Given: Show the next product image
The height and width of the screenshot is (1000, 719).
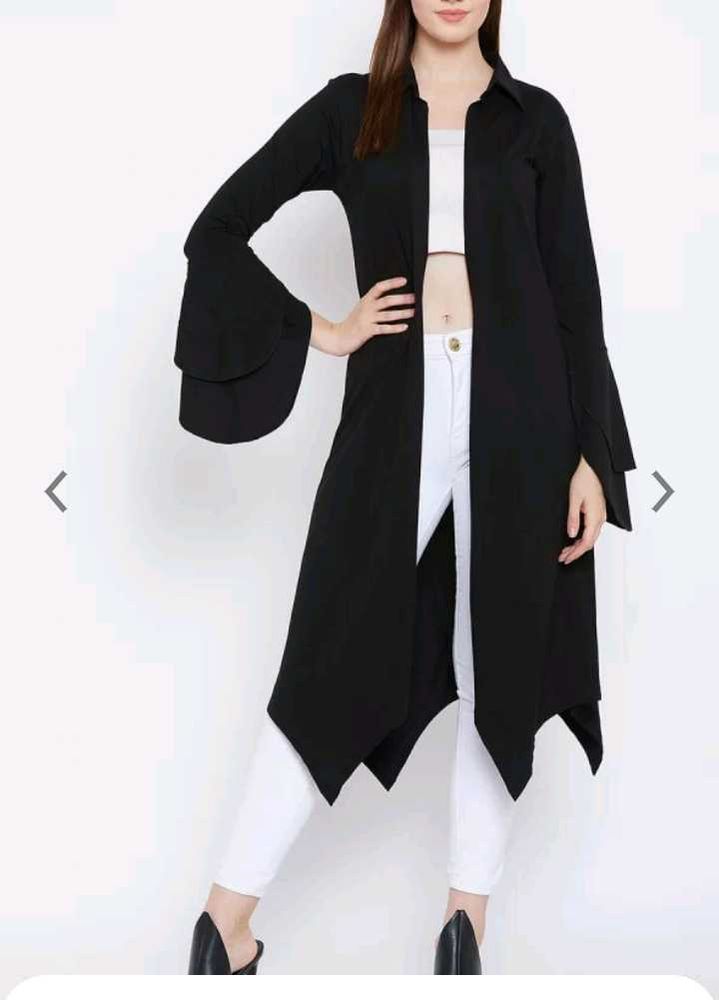Looking at the screenshot, I should (662, 491).
